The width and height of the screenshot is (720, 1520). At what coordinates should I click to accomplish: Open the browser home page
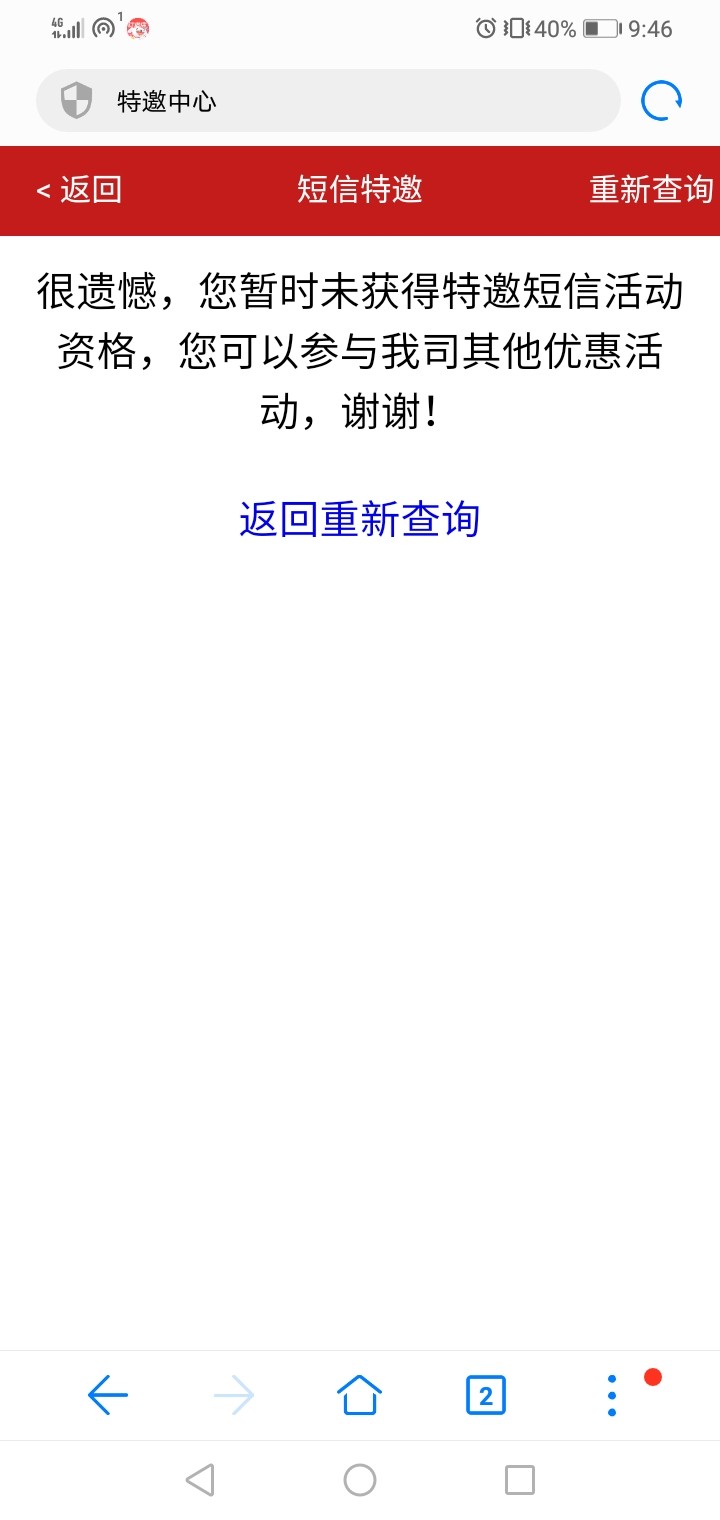point(360,1394)
